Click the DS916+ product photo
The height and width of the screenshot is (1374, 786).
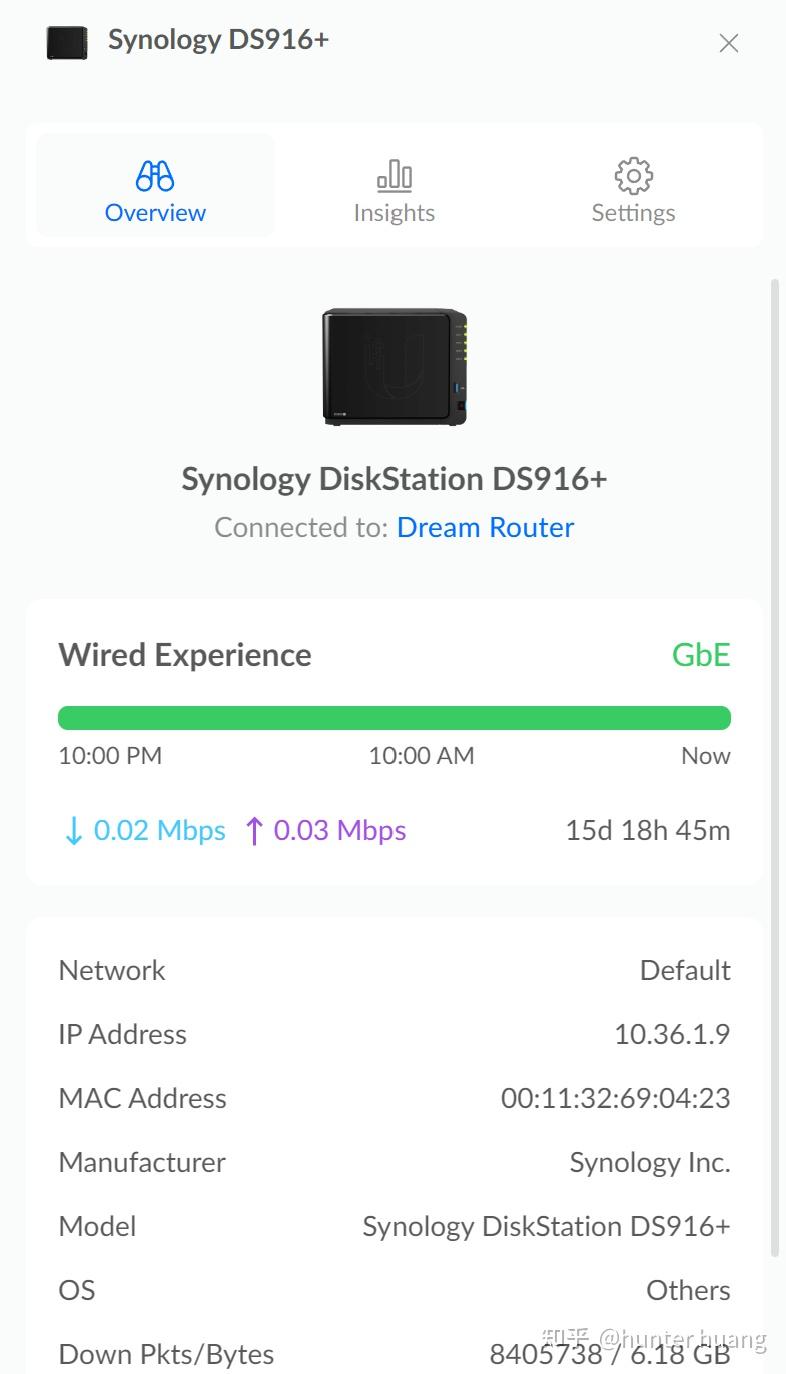[392, 367]
